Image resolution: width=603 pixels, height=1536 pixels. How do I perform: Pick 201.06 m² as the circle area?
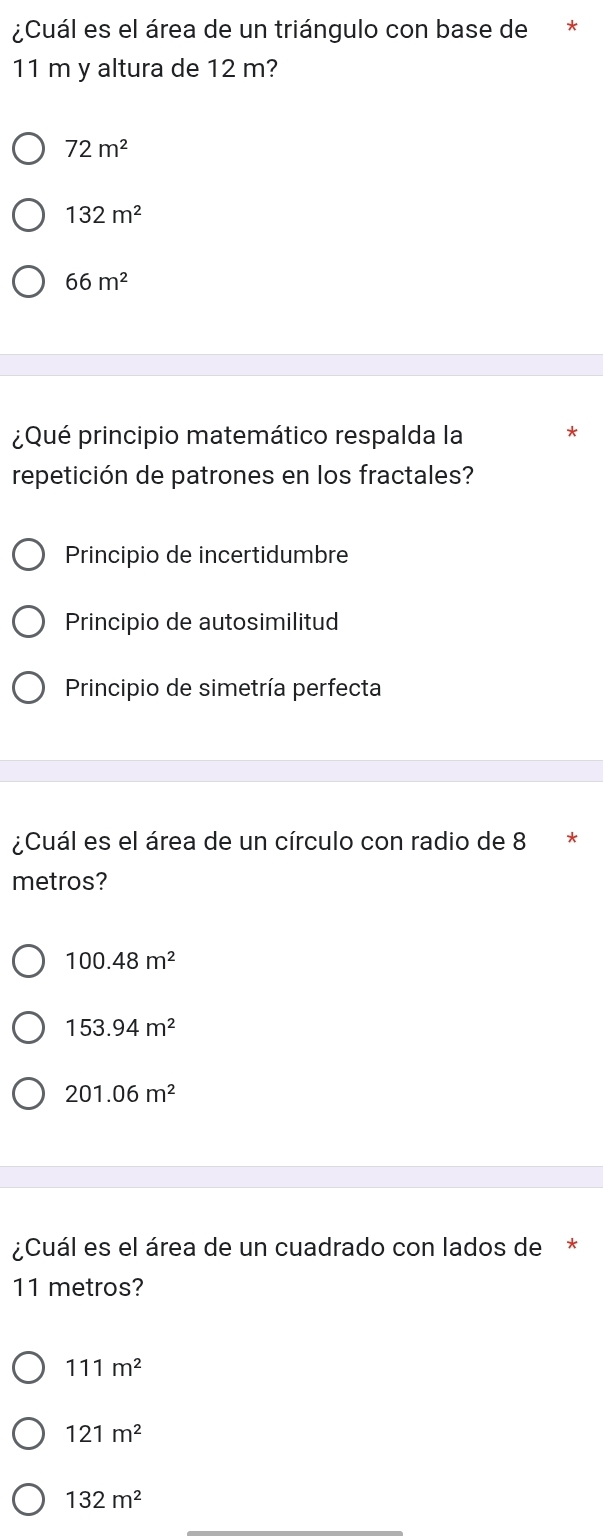[29, 1094]
